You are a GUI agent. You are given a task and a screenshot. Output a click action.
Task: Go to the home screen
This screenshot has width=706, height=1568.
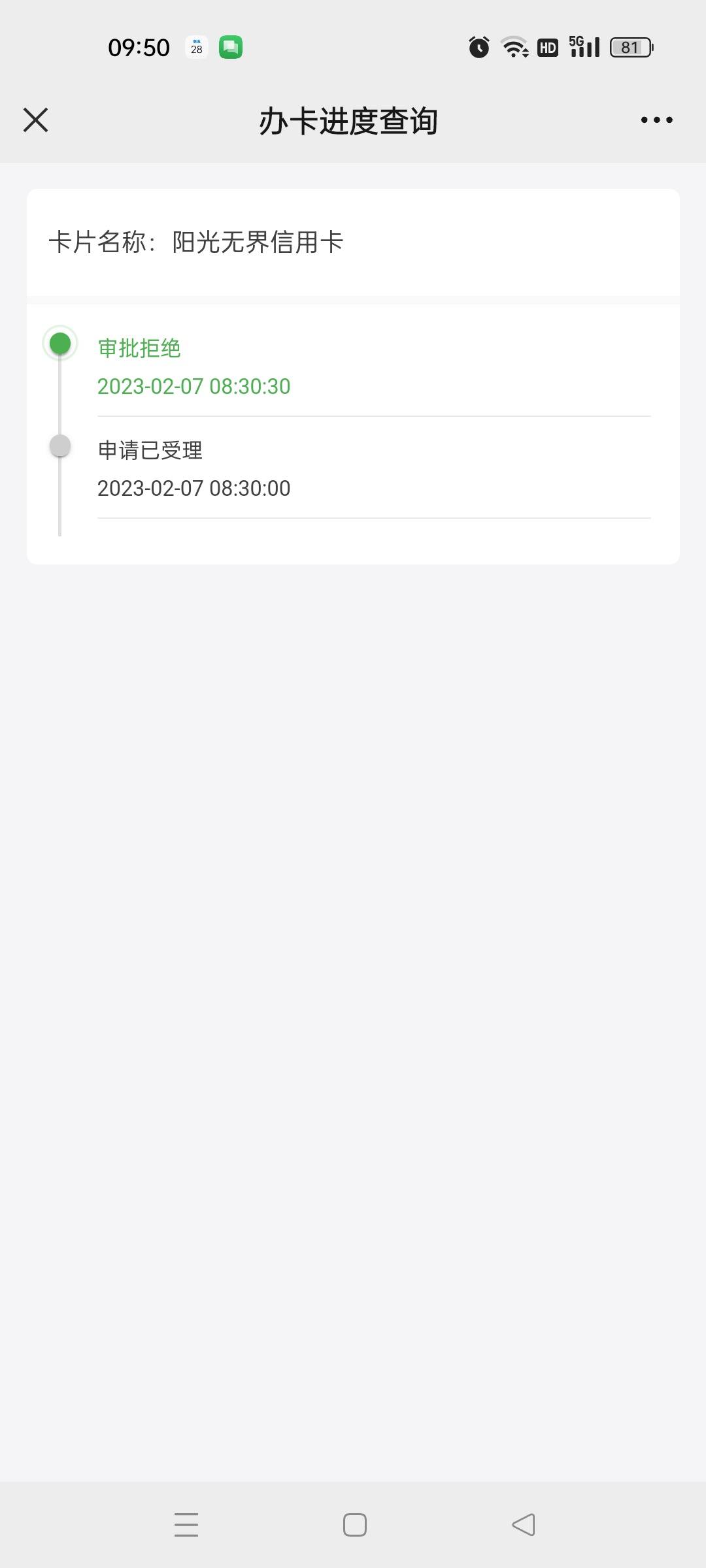click(x=355, y=1525)
